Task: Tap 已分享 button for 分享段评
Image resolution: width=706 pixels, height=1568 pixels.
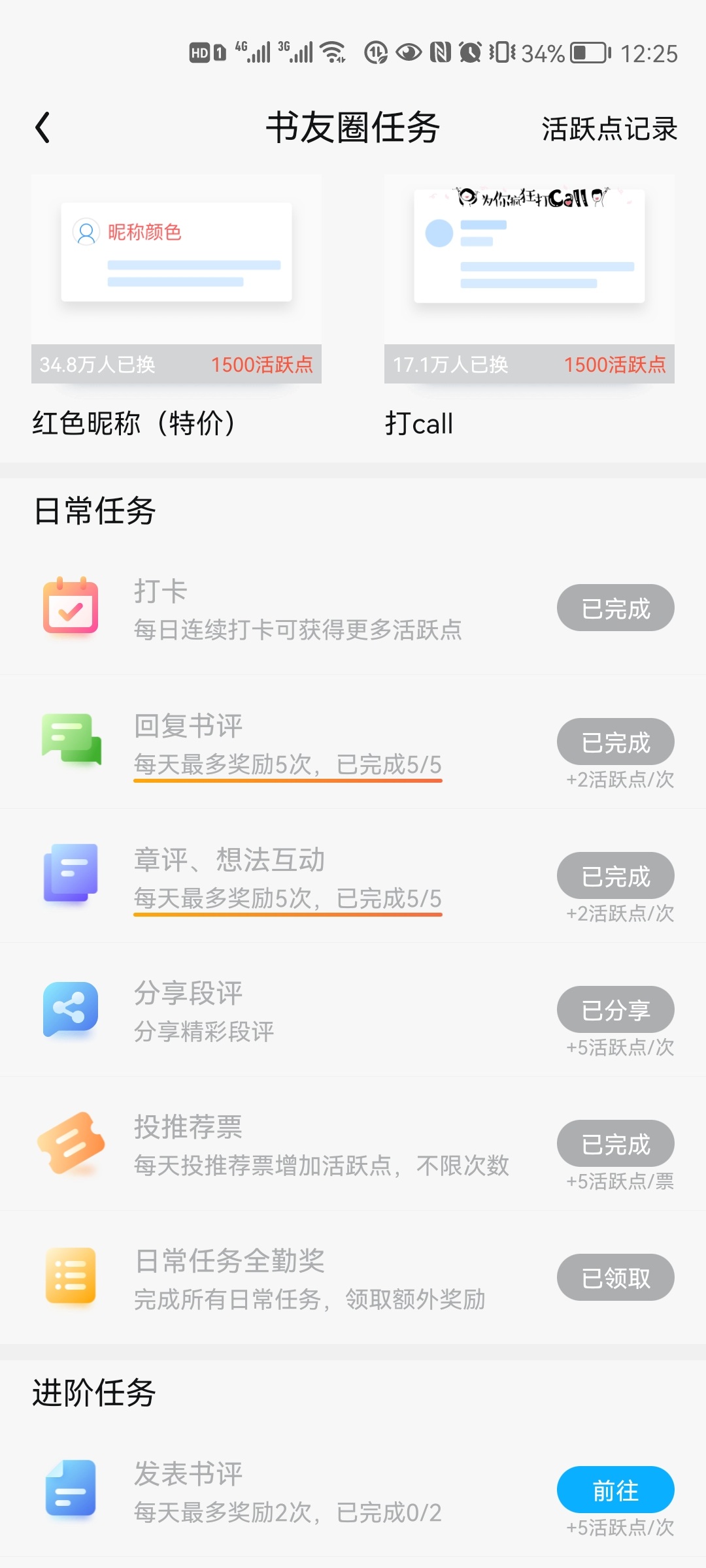Action: tap(615, 1010)
